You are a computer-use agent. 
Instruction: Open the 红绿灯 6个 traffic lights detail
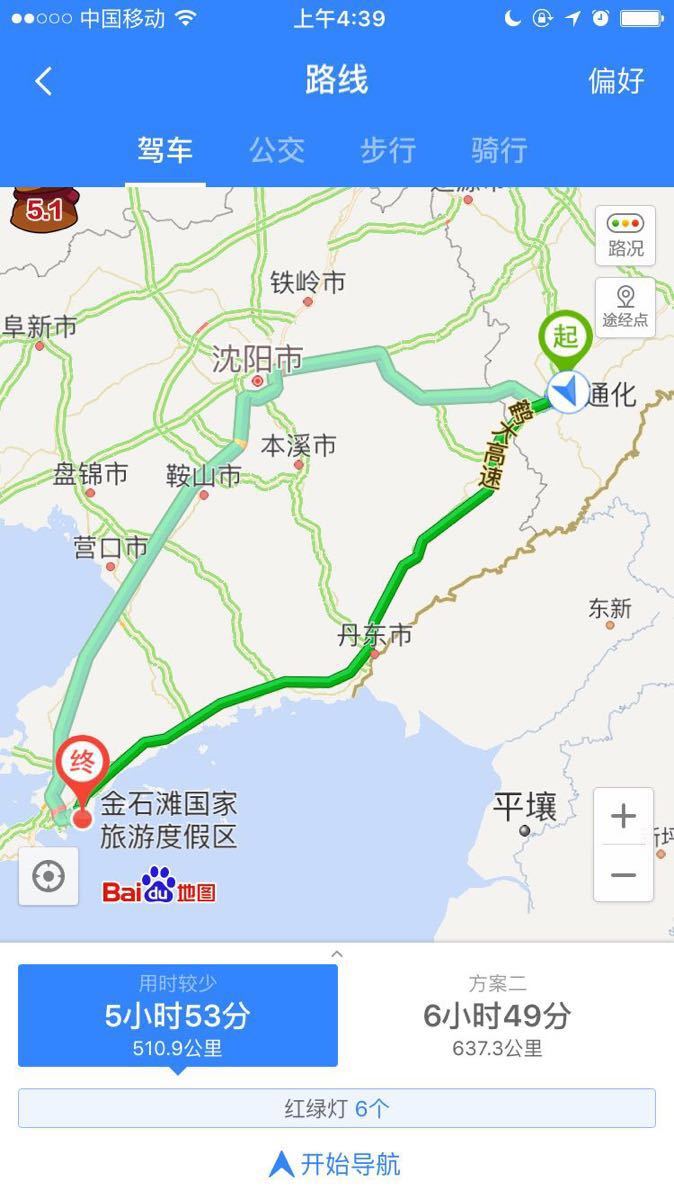point(337,1108)
